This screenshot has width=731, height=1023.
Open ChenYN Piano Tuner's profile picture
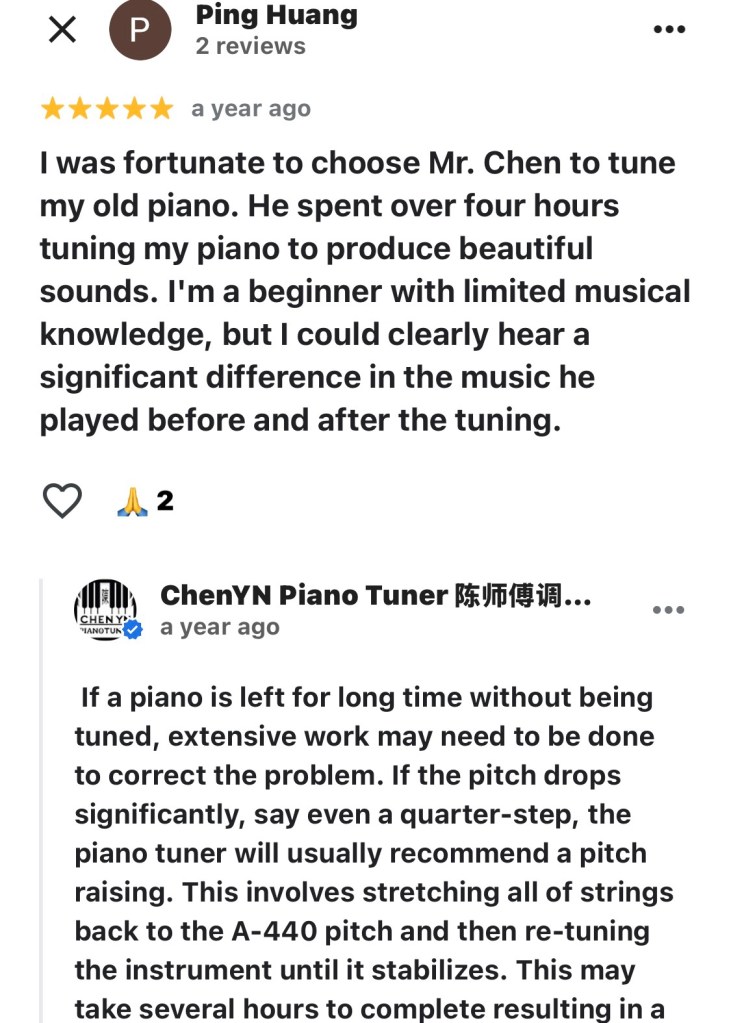point(106,610)
